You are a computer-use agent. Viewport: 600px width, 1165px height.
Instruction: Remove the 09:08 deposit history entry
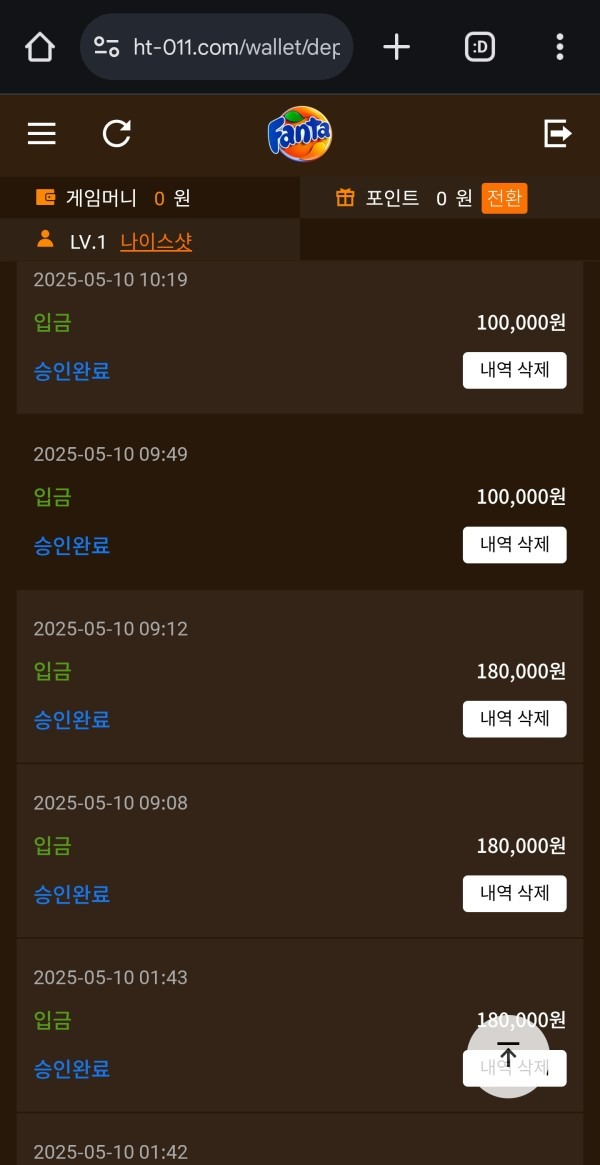coord(514,893)
